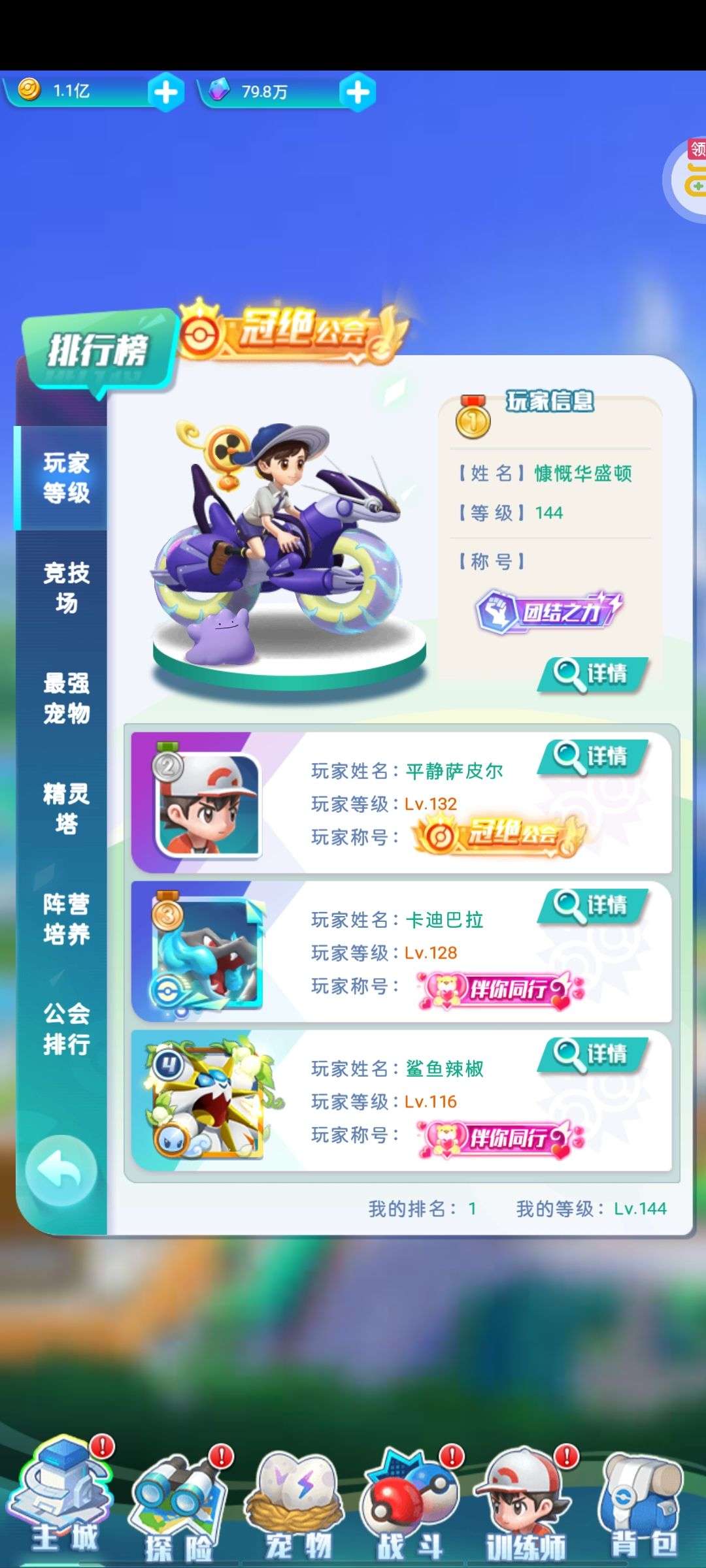Add more gold coins with the plus button
This screenshot has height=1568, width=706.
pyautogui.click(x=166, y=92)
